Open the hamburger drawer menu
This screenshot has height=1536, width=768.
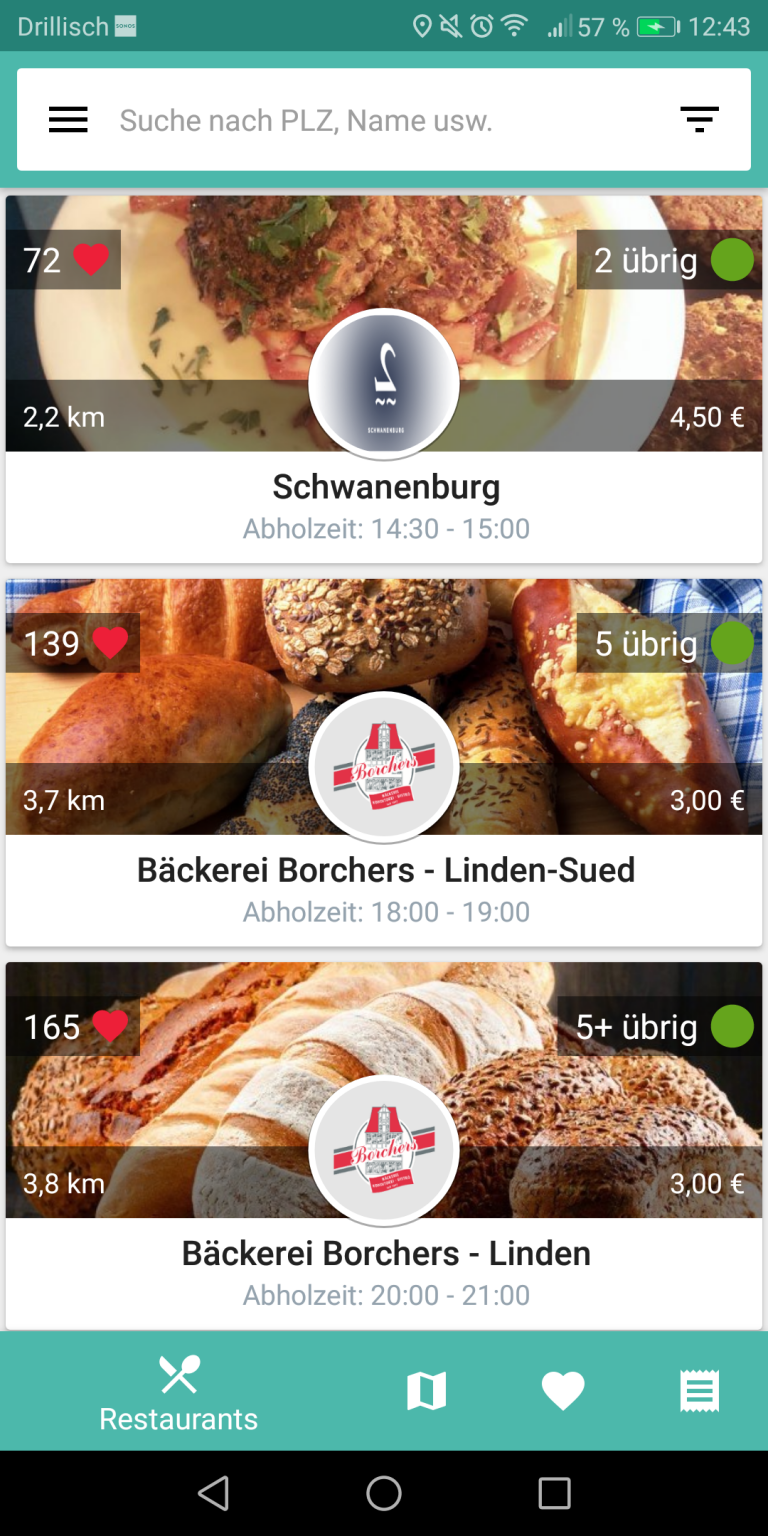tap(68, 120)
